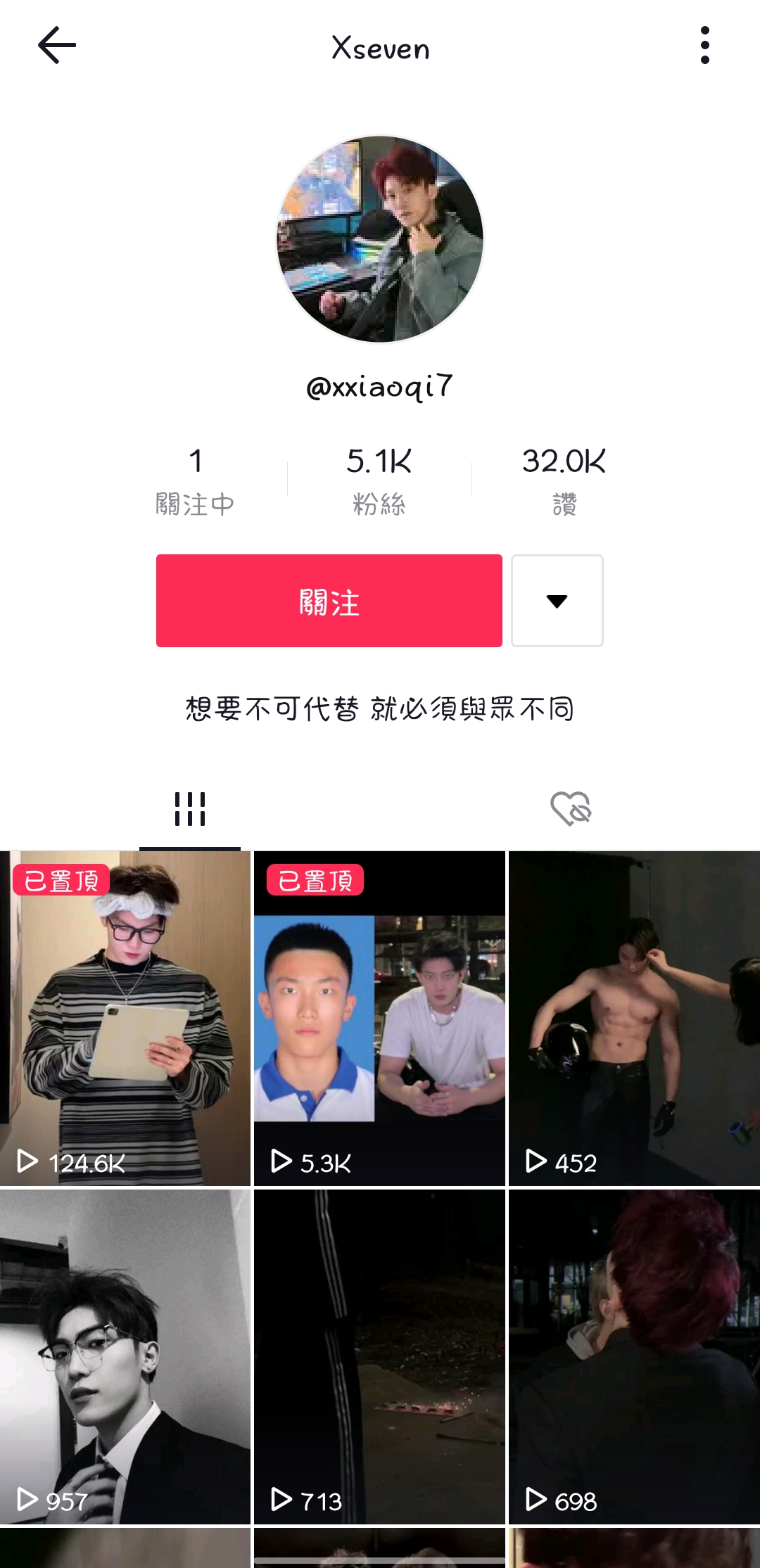Screen dimensions: 760x1568
Task: Go back using the top-left arrow
Action: click(57, 46)
